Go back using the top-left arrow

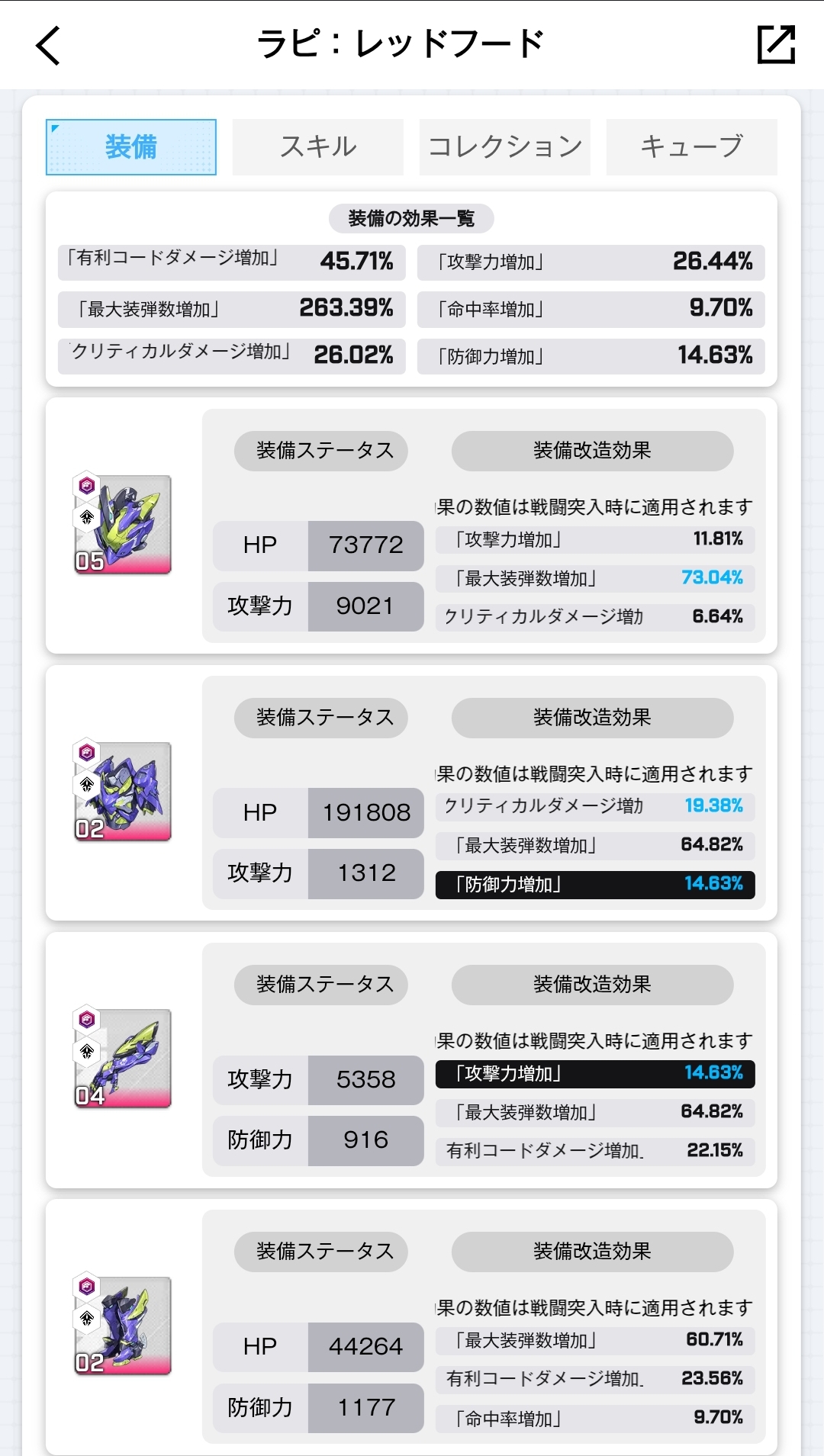point(48,45)
